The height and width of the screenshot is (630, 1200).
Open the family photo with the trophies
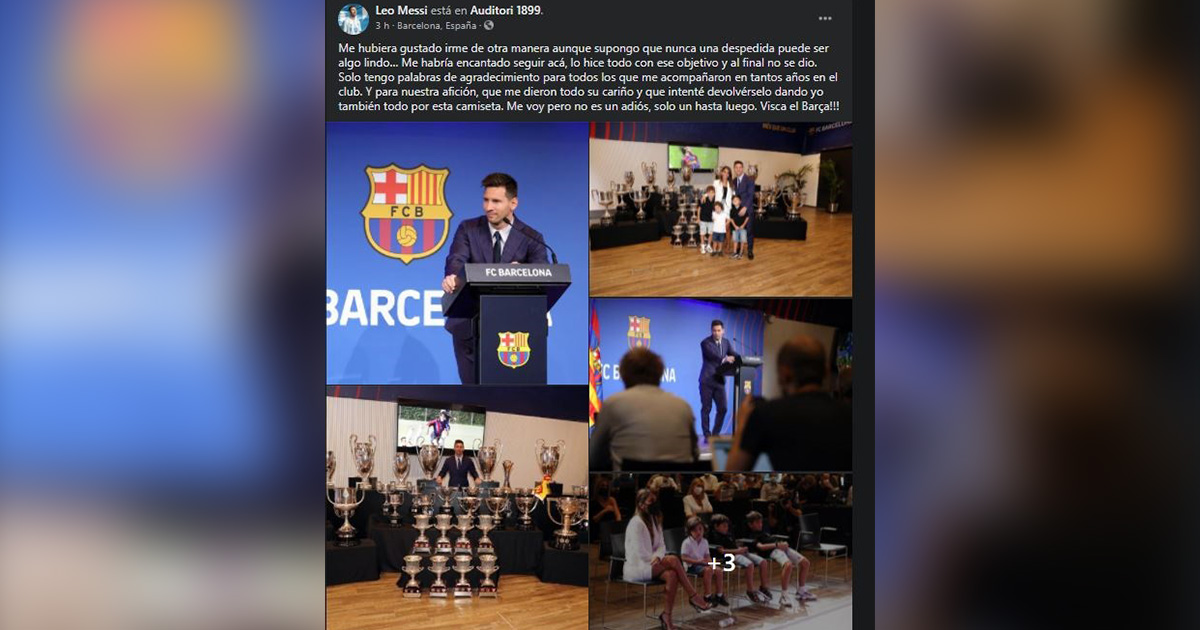coord(720,209)
